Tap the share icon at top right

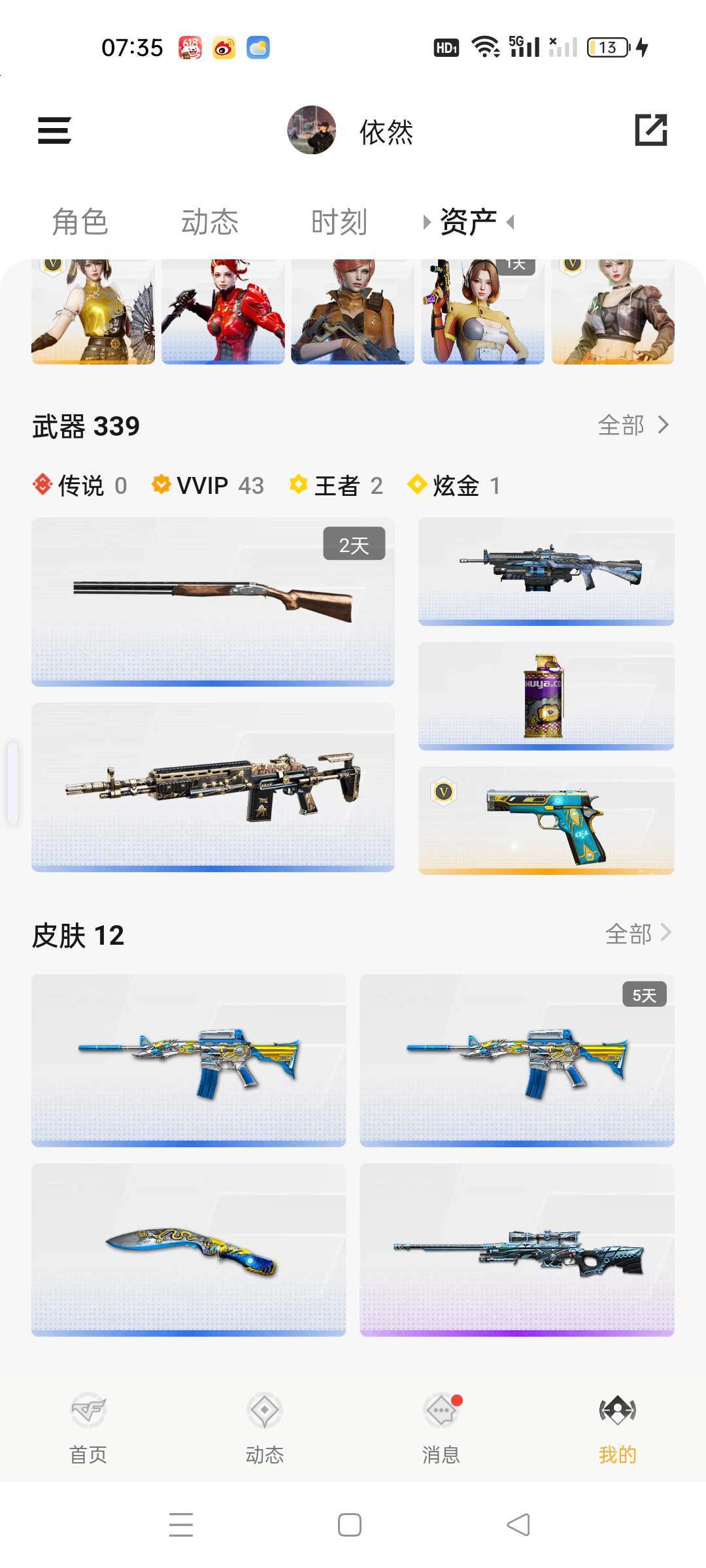(651, 129)
